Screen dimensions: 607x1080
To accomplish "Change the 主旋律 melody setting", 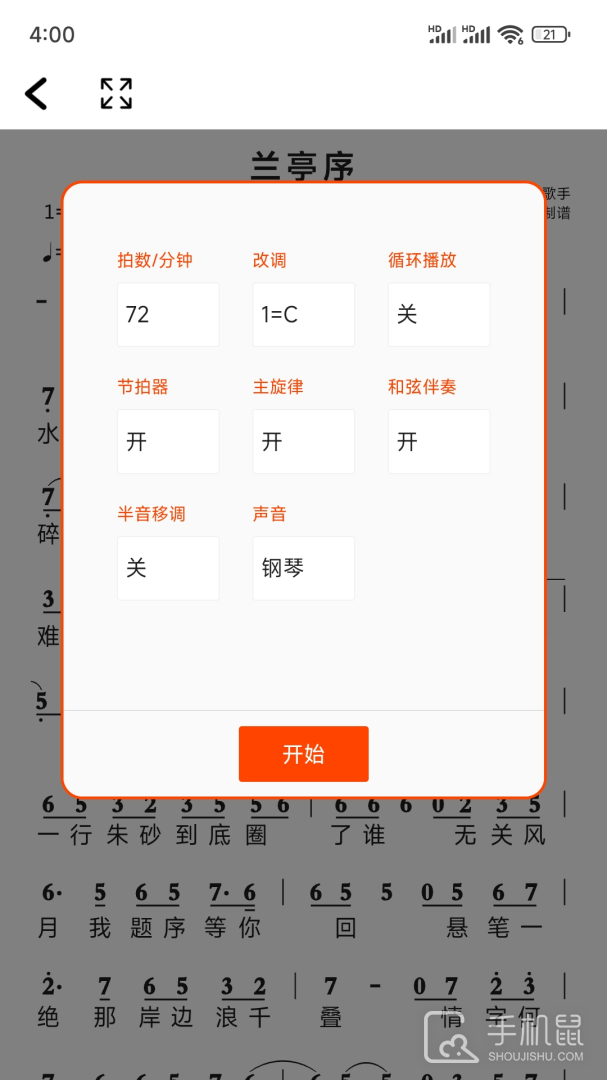I will pos(303,441).
